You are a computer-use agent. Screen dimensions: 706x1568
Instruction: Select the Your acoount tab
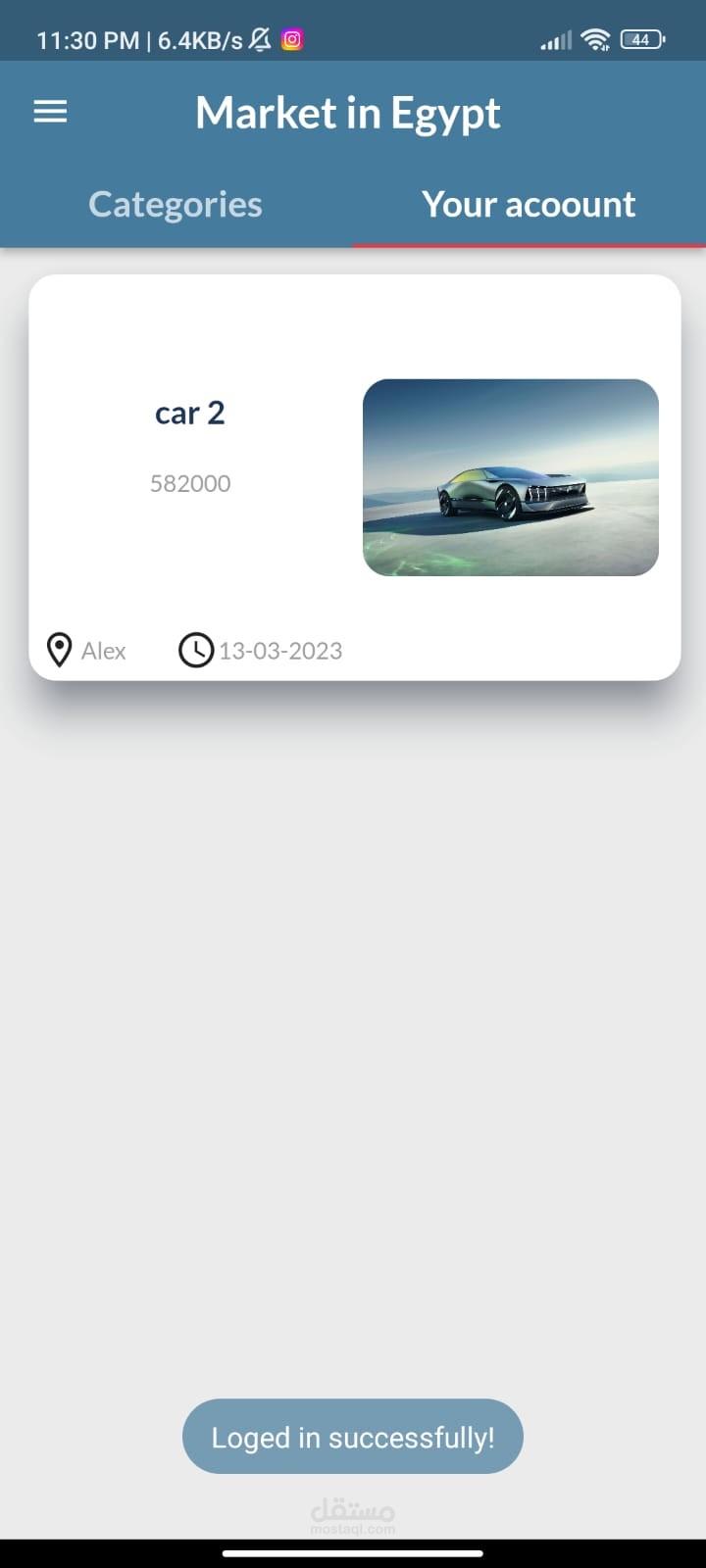[529, 204]
